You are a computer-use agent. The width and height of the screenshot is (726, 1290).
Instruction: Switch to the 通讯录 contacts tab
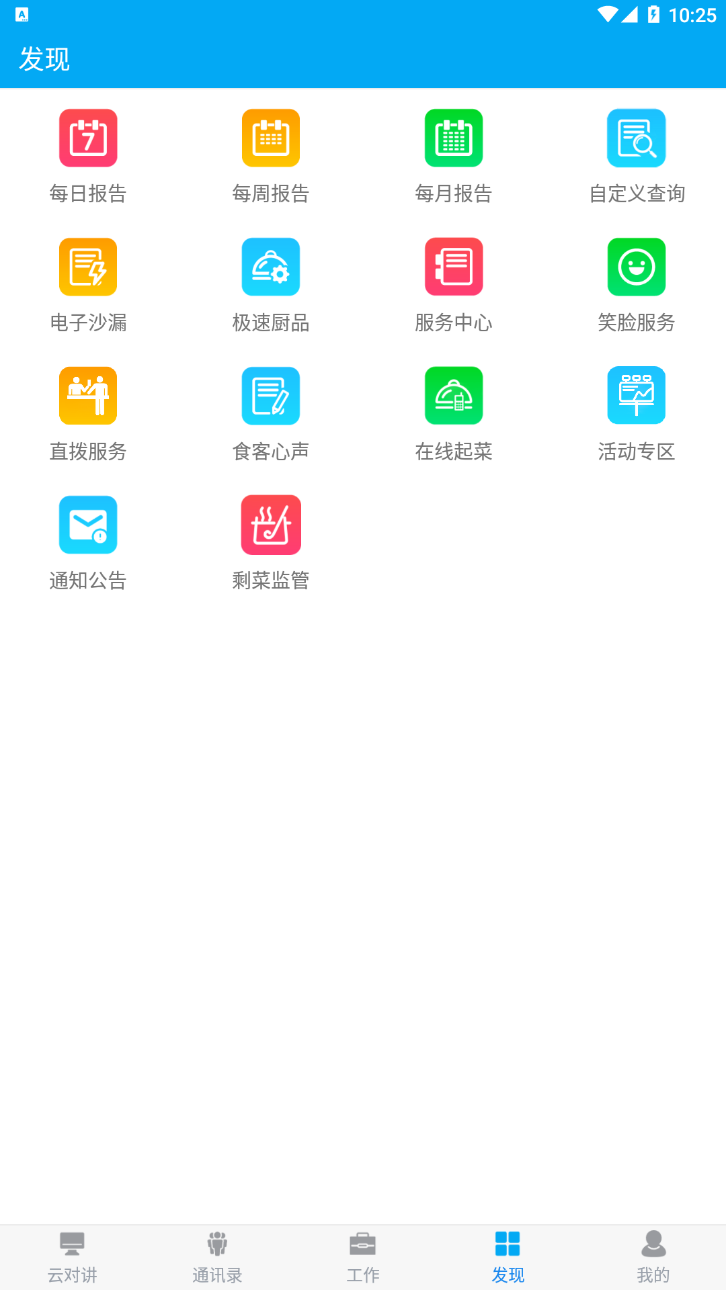click(217, 1255)
